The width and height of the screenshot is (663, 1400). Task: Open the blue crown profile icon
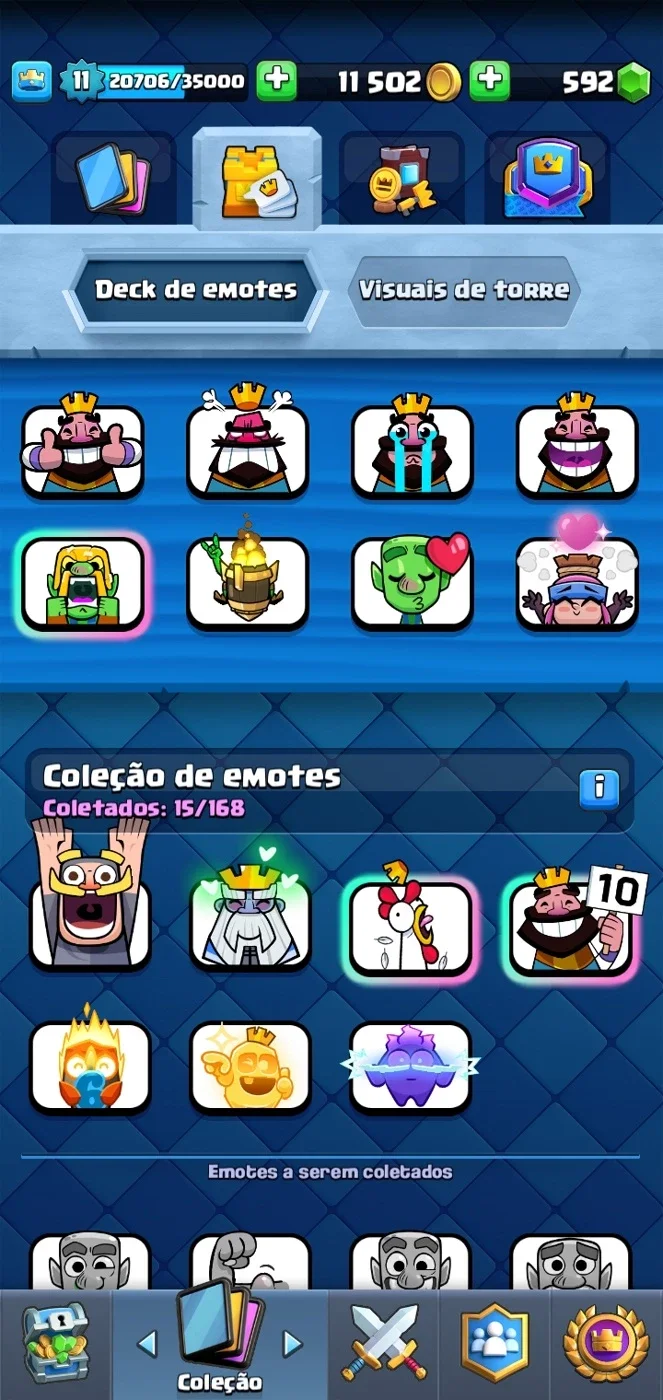tap(32, 81)
